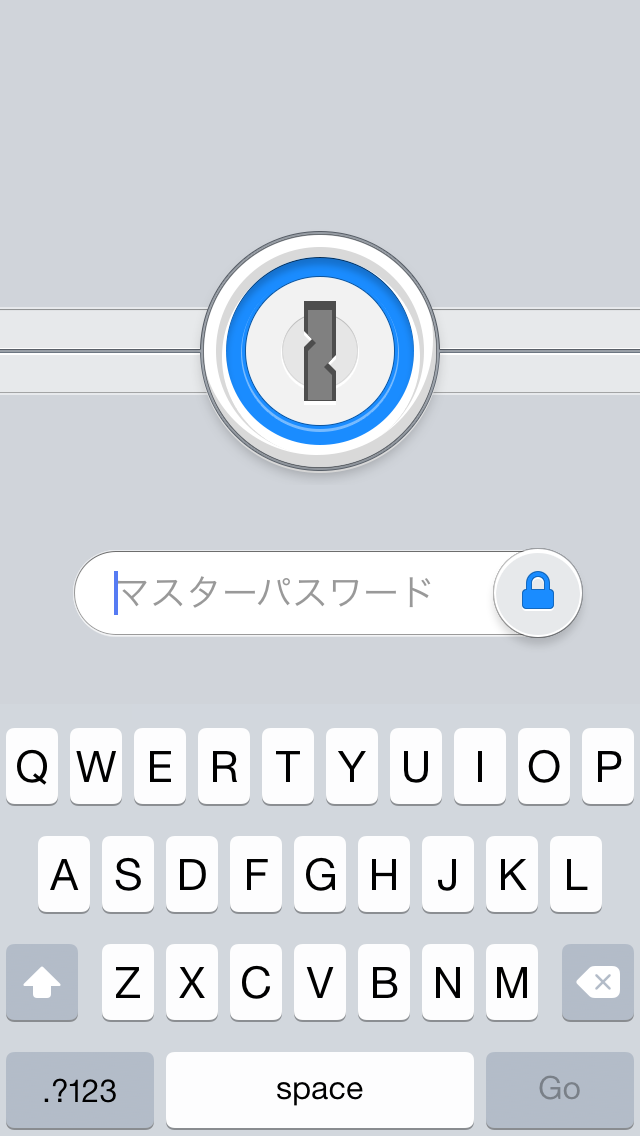The height and width of the screenshot is (1136, 640).
Task: Type the letter P key
Action: [x=608, y=767]
